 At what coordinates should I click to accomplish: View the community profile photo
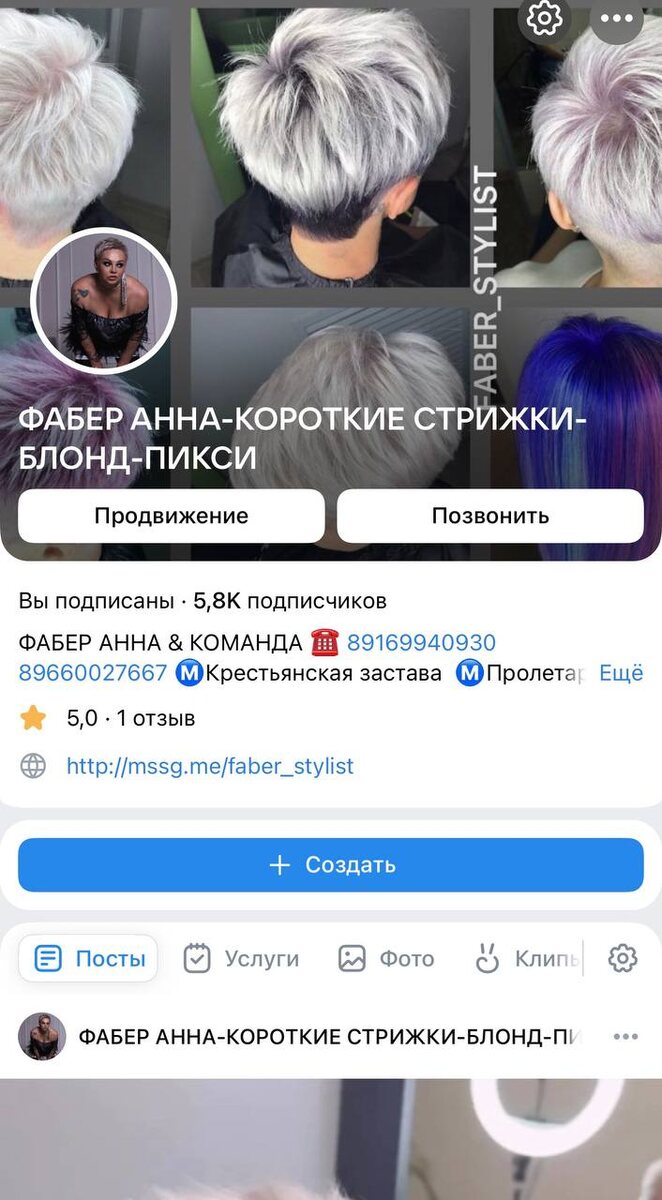[x=104, y=301]
